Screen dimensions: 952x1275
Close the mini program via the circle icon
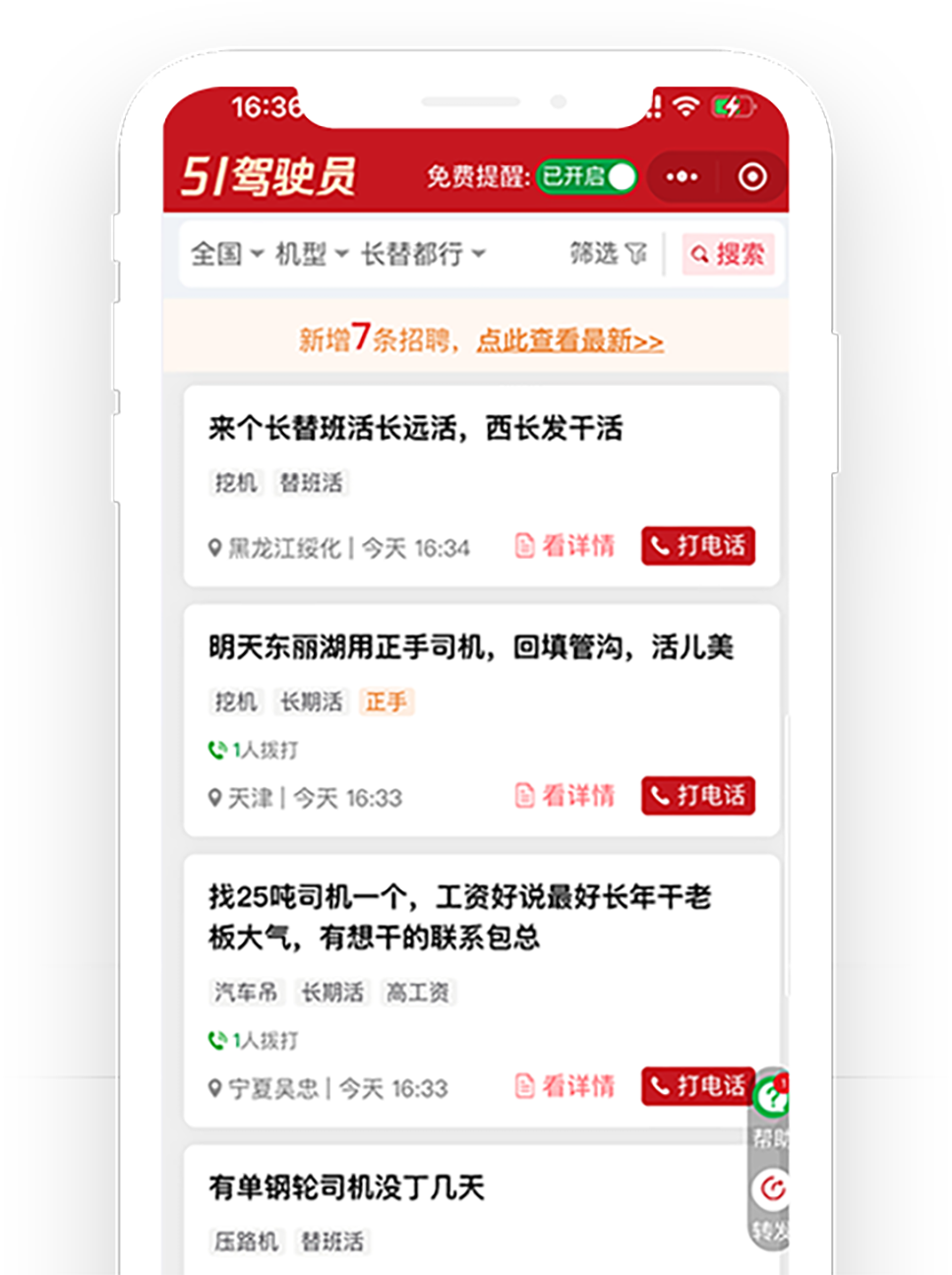coord(752,177)
